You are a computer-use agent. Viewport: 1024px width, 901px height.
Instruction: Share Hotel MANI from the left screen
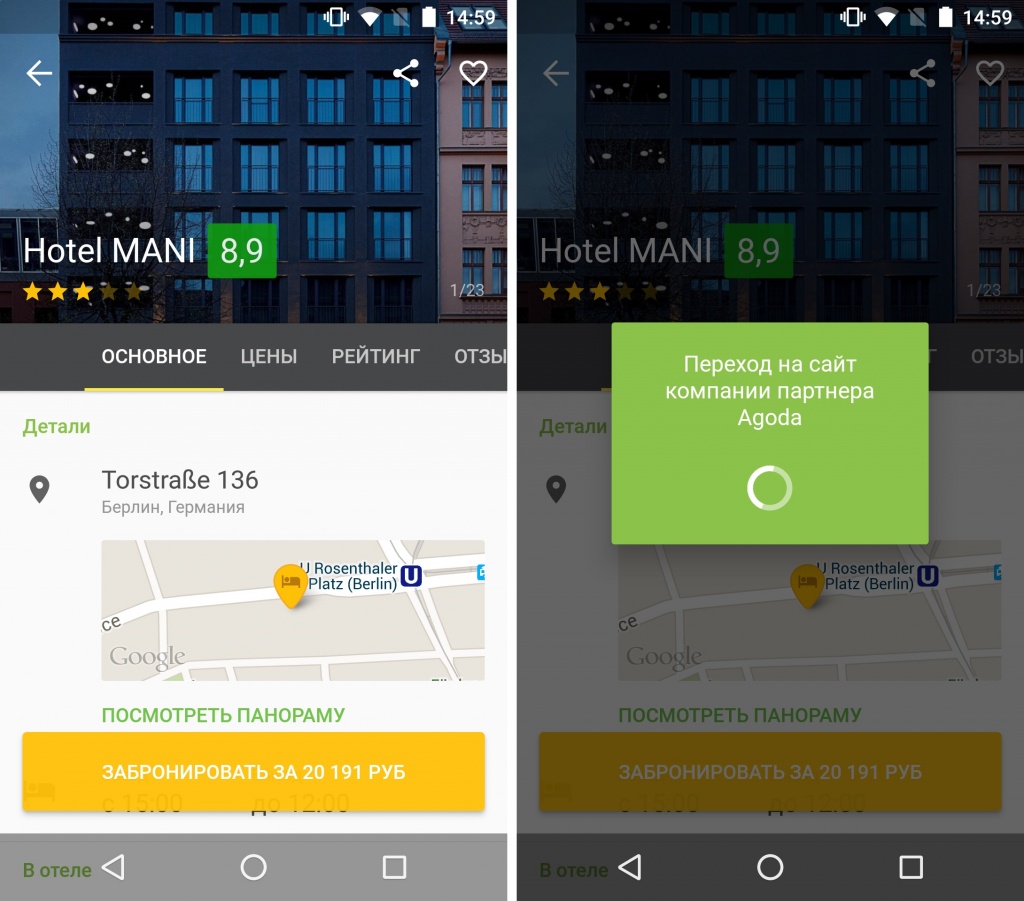tap(405, 73)
